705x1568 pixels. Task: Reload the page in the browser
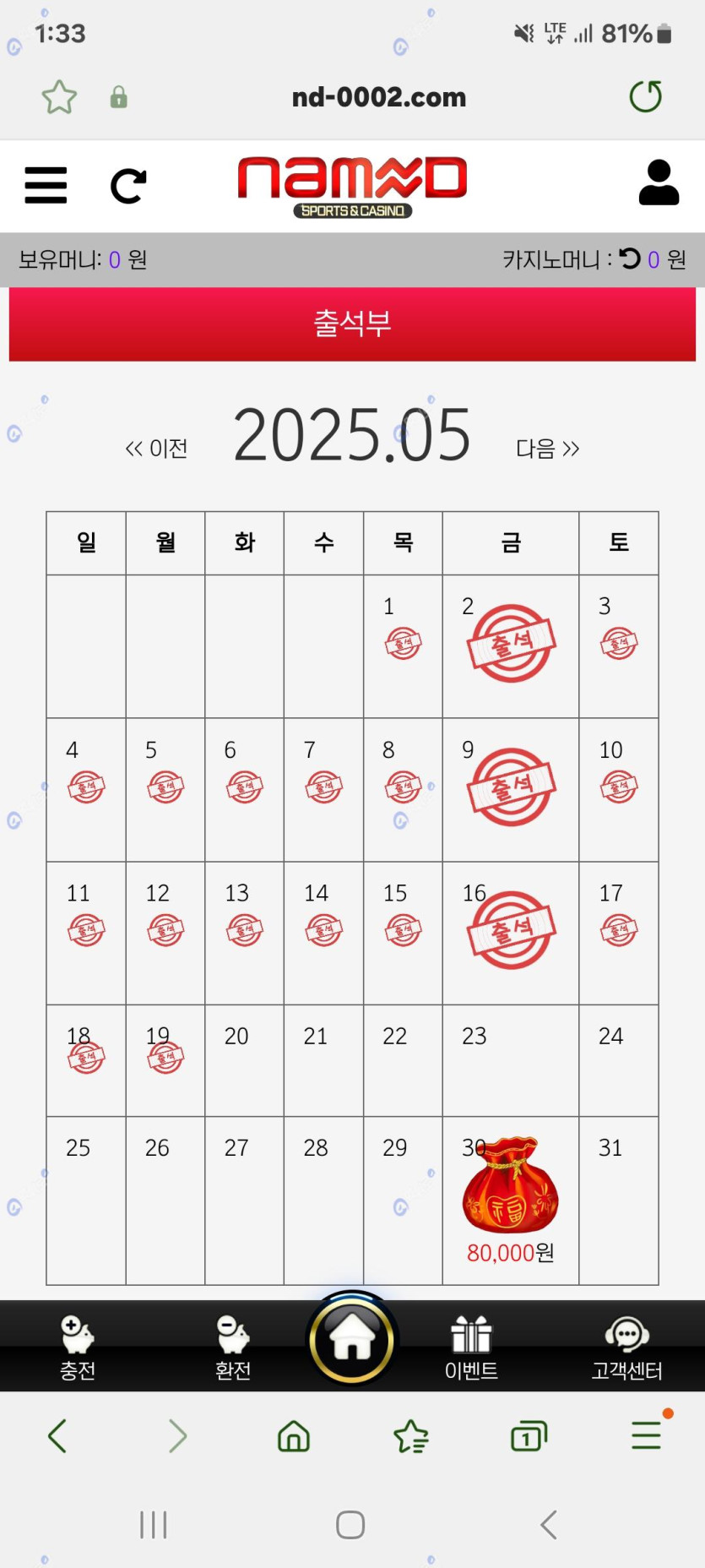pyautogui.click(x=646, y=96)
